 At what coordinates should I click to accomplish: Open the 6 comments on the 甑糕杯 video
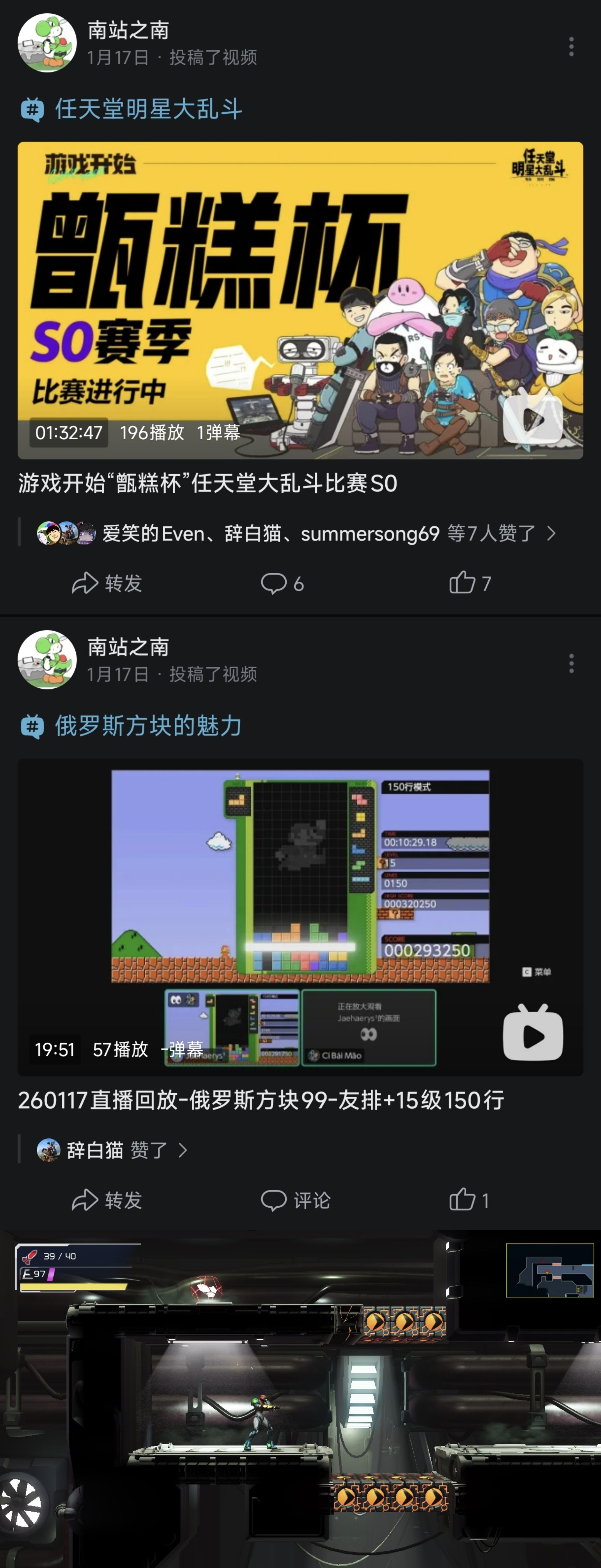pyautogui.click(x=282, y=583)
